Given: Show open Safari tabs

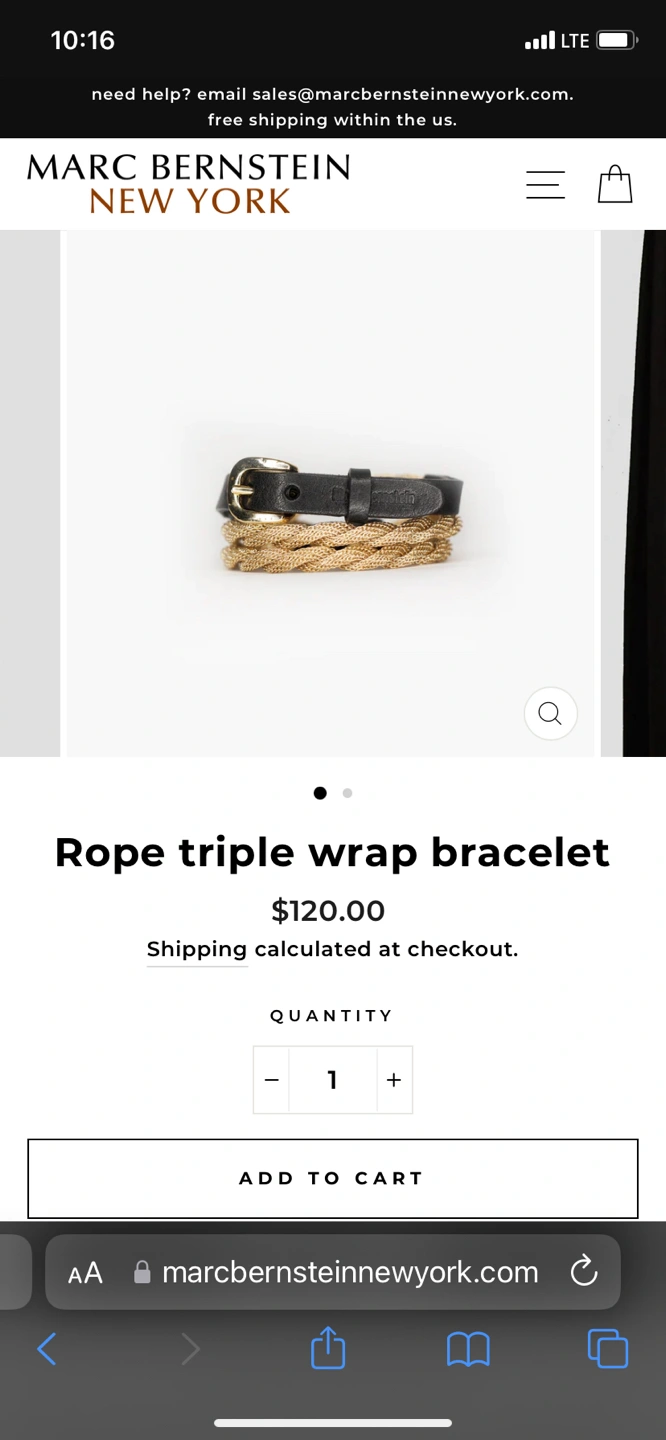Looking at the screenshot, I should [x=608, y=1348].
